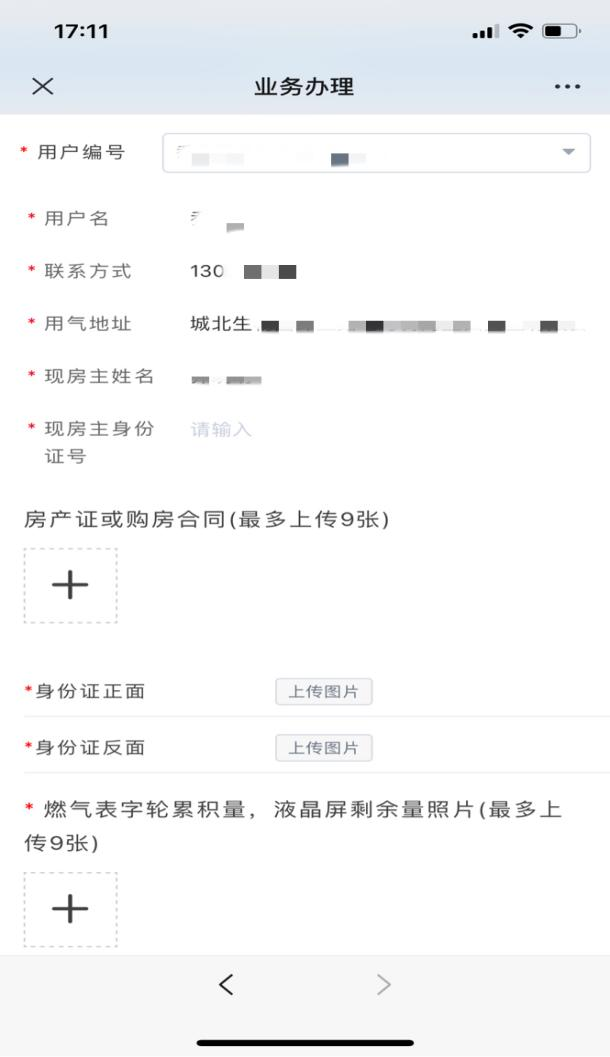Viewport: 610px width, 1057px height.
Task: Add a 房产证或购房合同 photo
Action: 70,586
